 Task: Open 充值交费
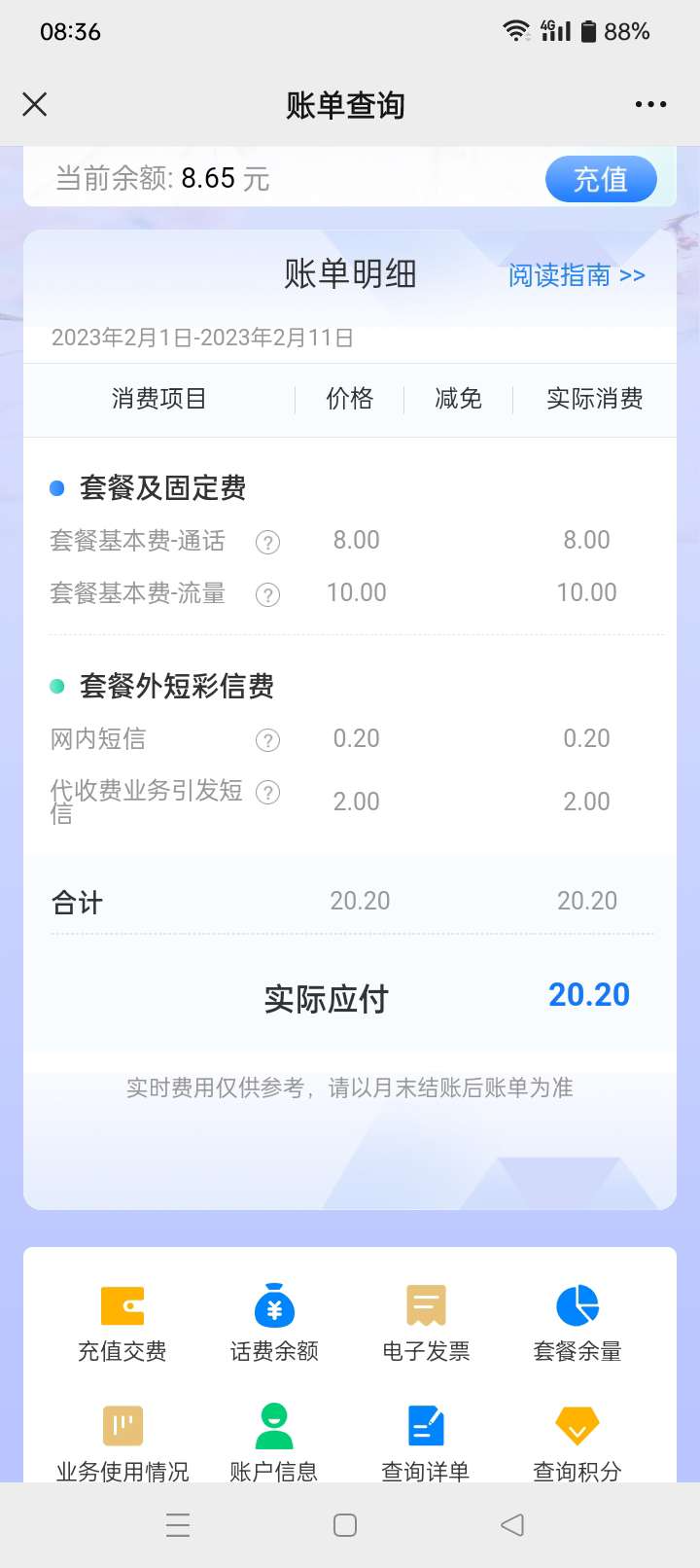point(122,1324)
